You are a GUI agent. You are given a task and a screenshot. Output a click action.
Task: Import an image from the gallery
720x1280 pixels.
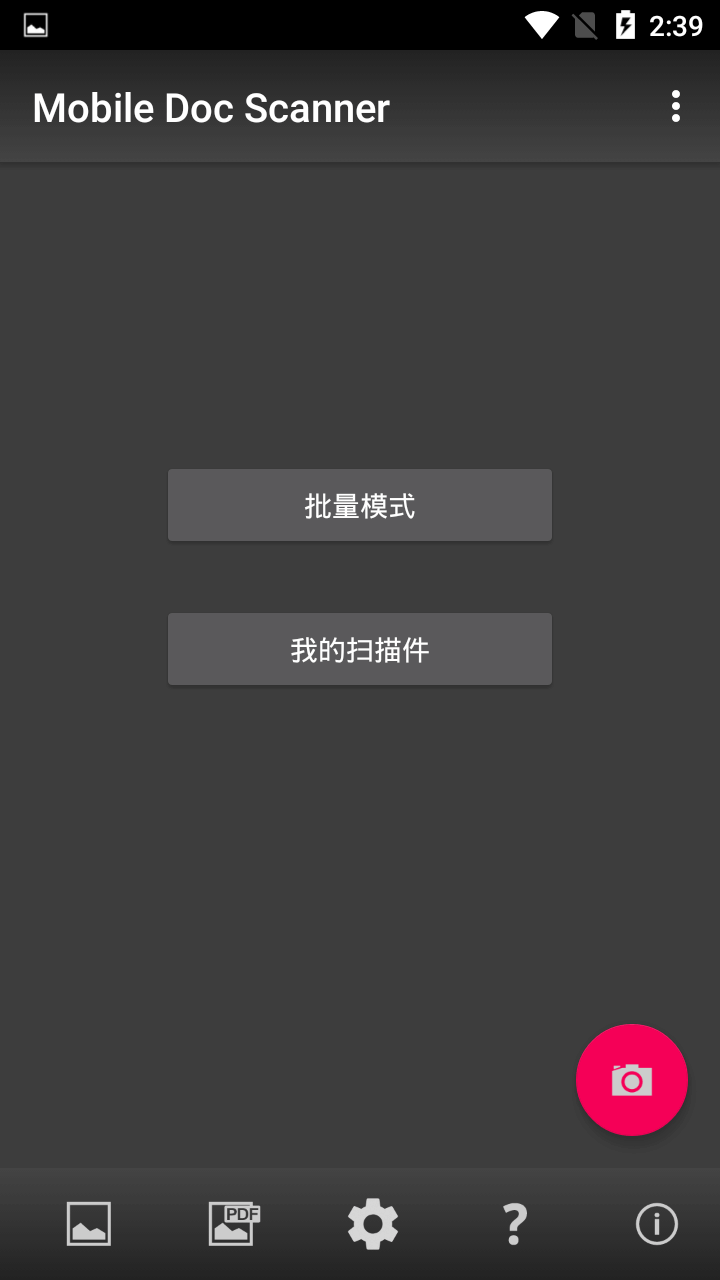(x=89, y=1224)
